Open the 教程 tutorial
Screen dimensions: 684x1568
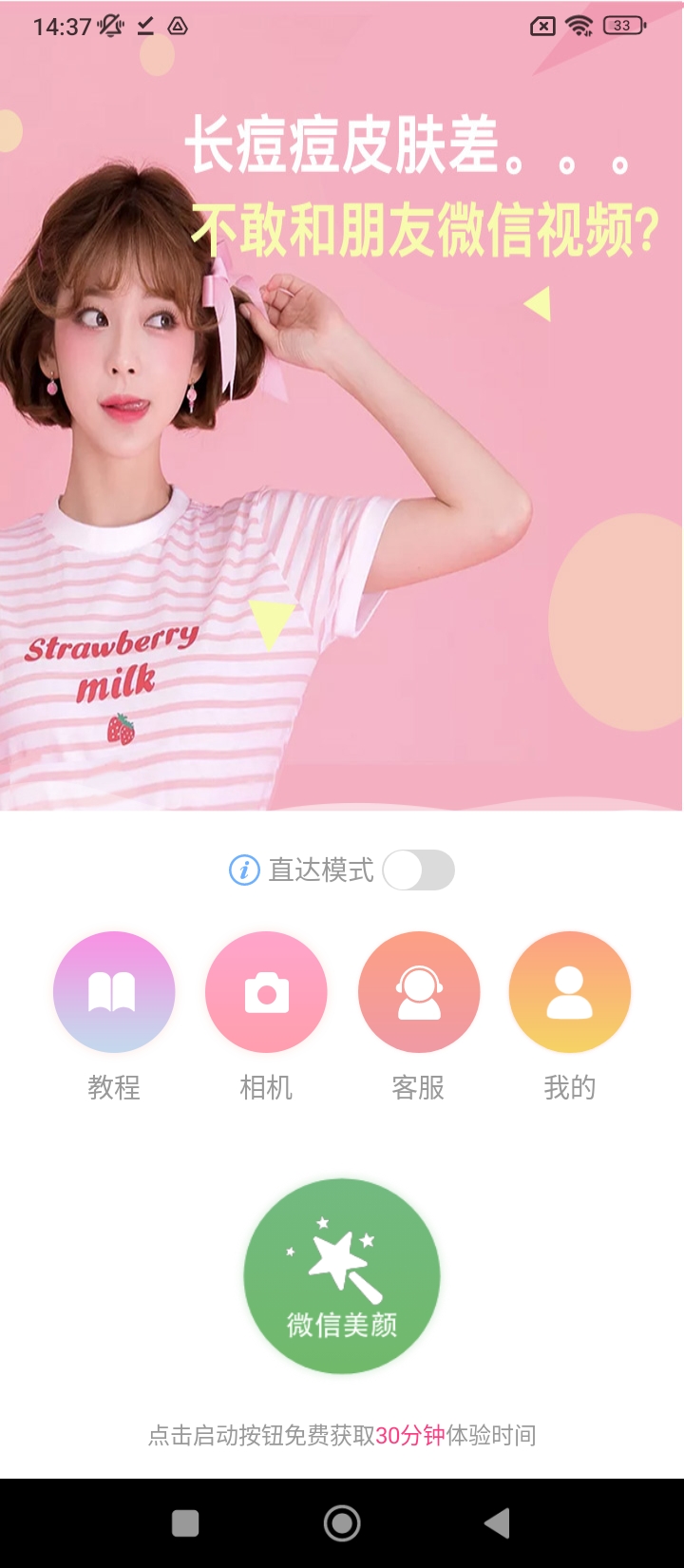pyautogui.click(x=114, y=992)
